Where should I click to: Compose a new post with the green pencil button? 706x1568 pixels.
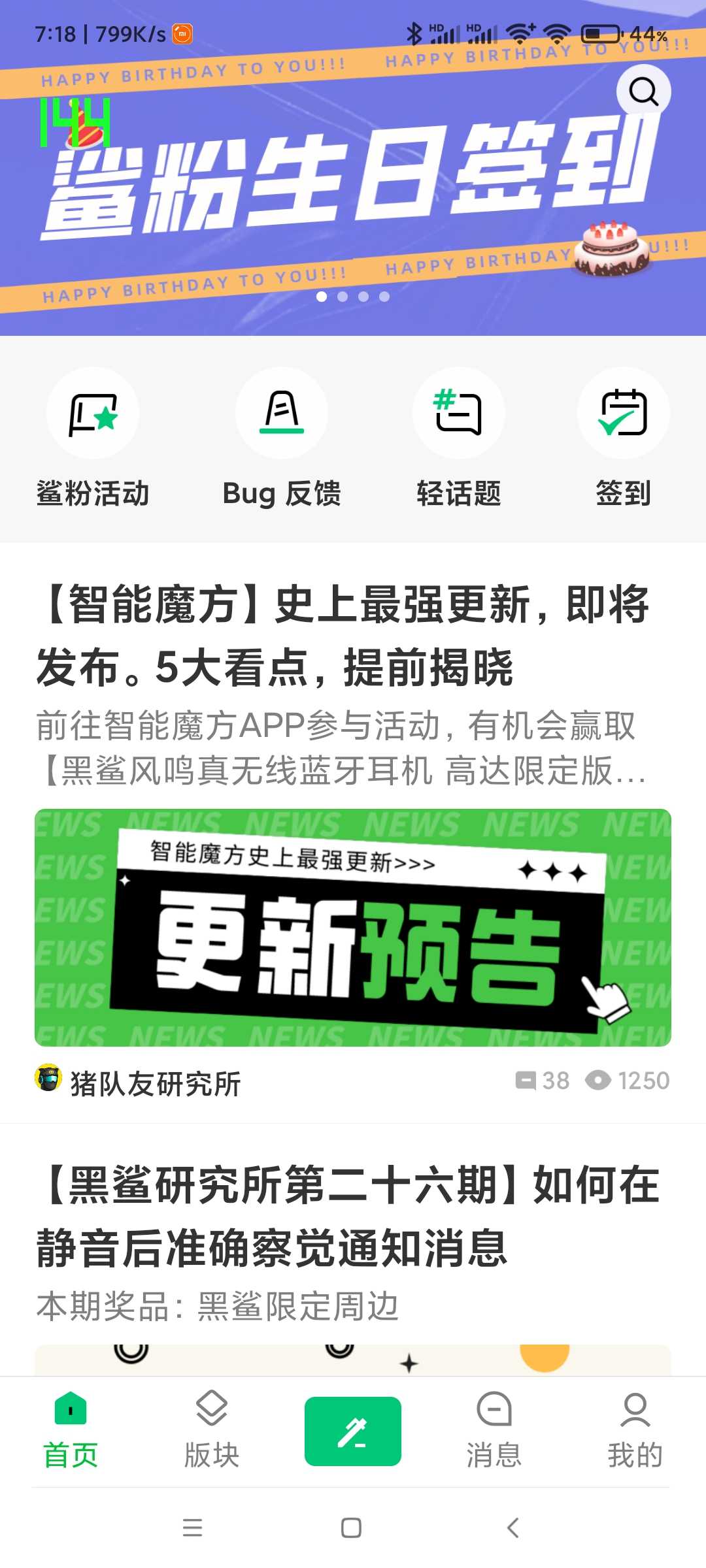[x=353, y=1431]
